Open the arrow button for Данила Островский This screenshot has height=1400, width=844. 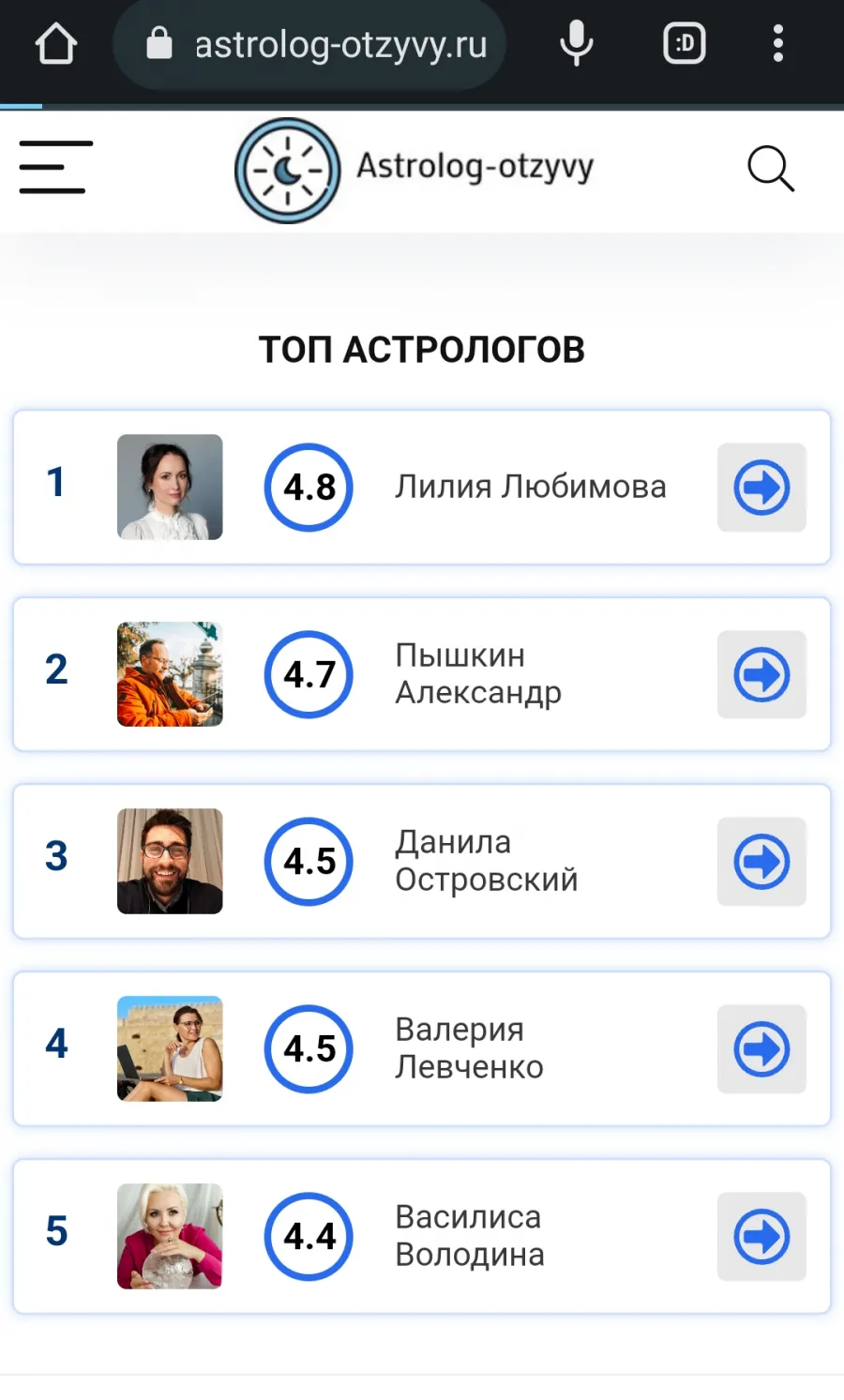coord(761,862)
